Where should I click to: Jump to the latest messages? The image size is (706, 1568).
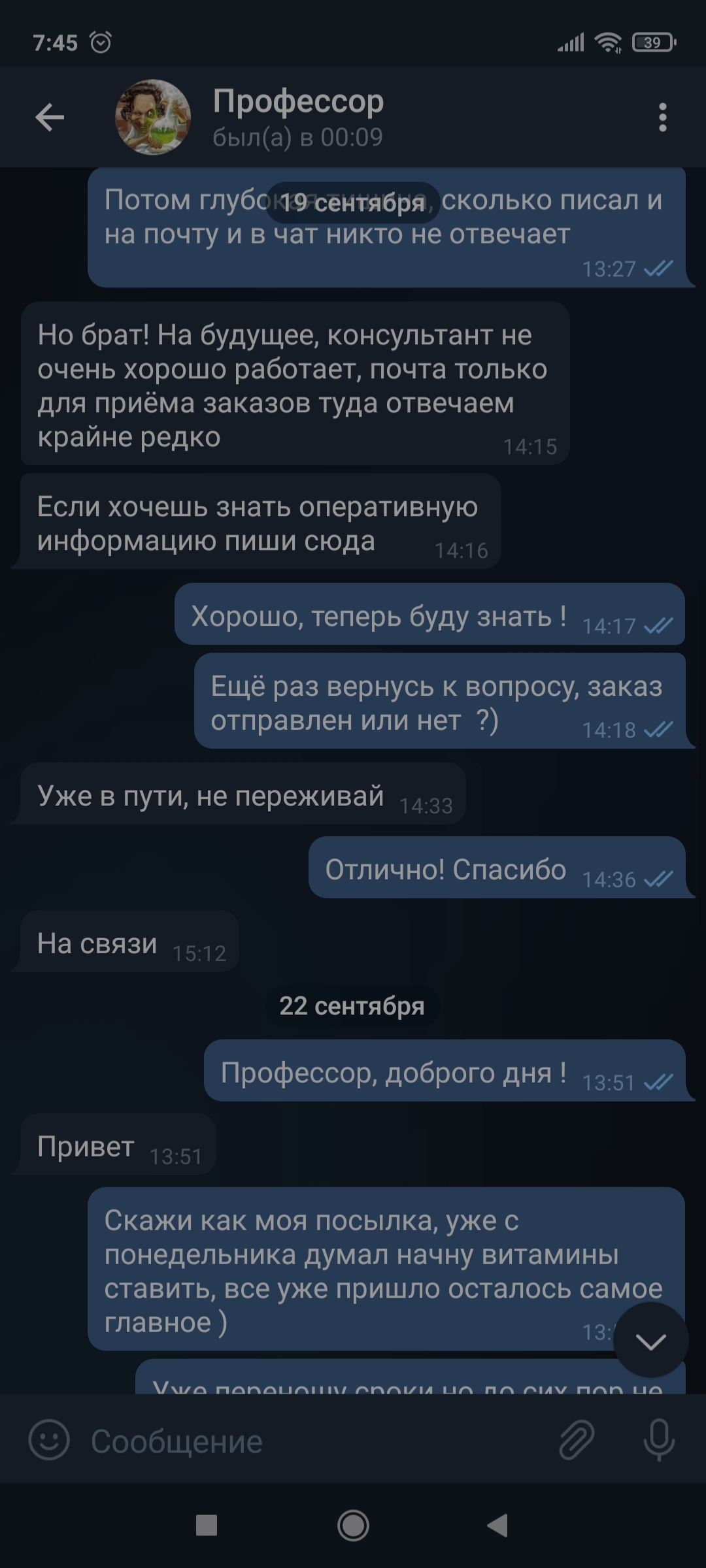[x=650, y=1341]
